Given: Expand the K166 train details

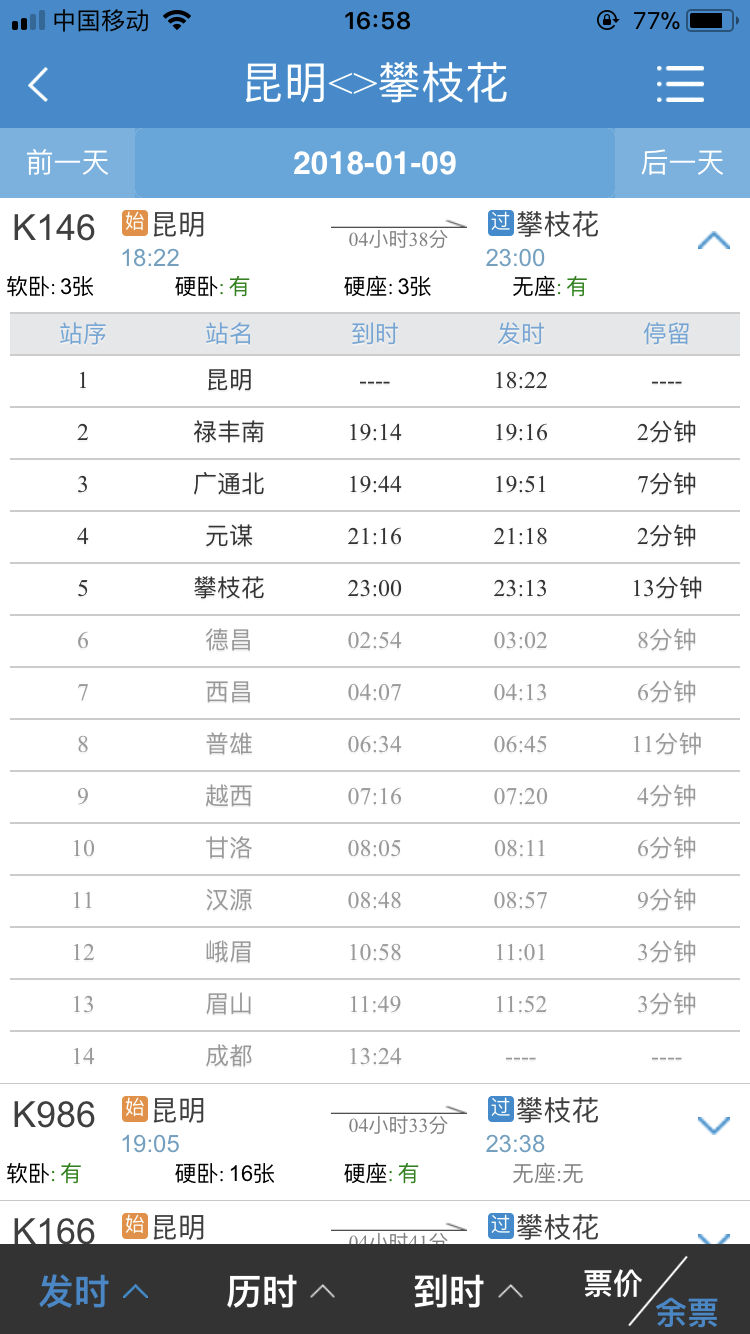Looking at the screenshot, I should click(x=713, y=1238).
